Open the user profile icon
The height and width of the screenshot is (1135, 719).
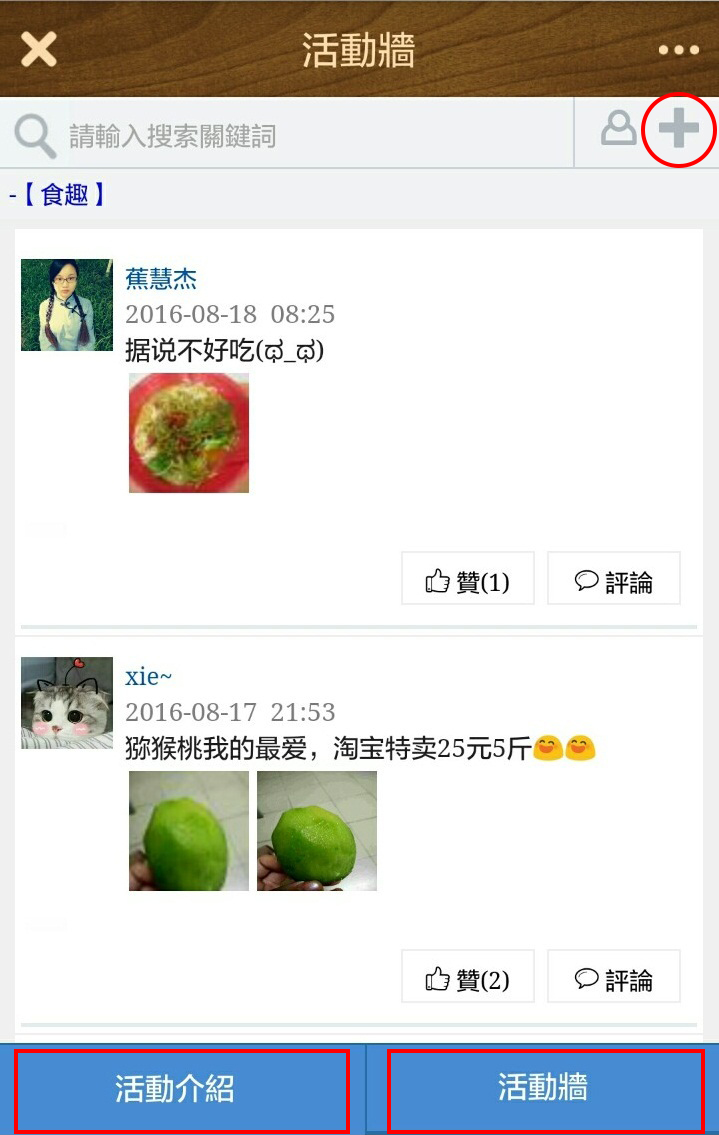pyautogui.click(x=618, y=130)
